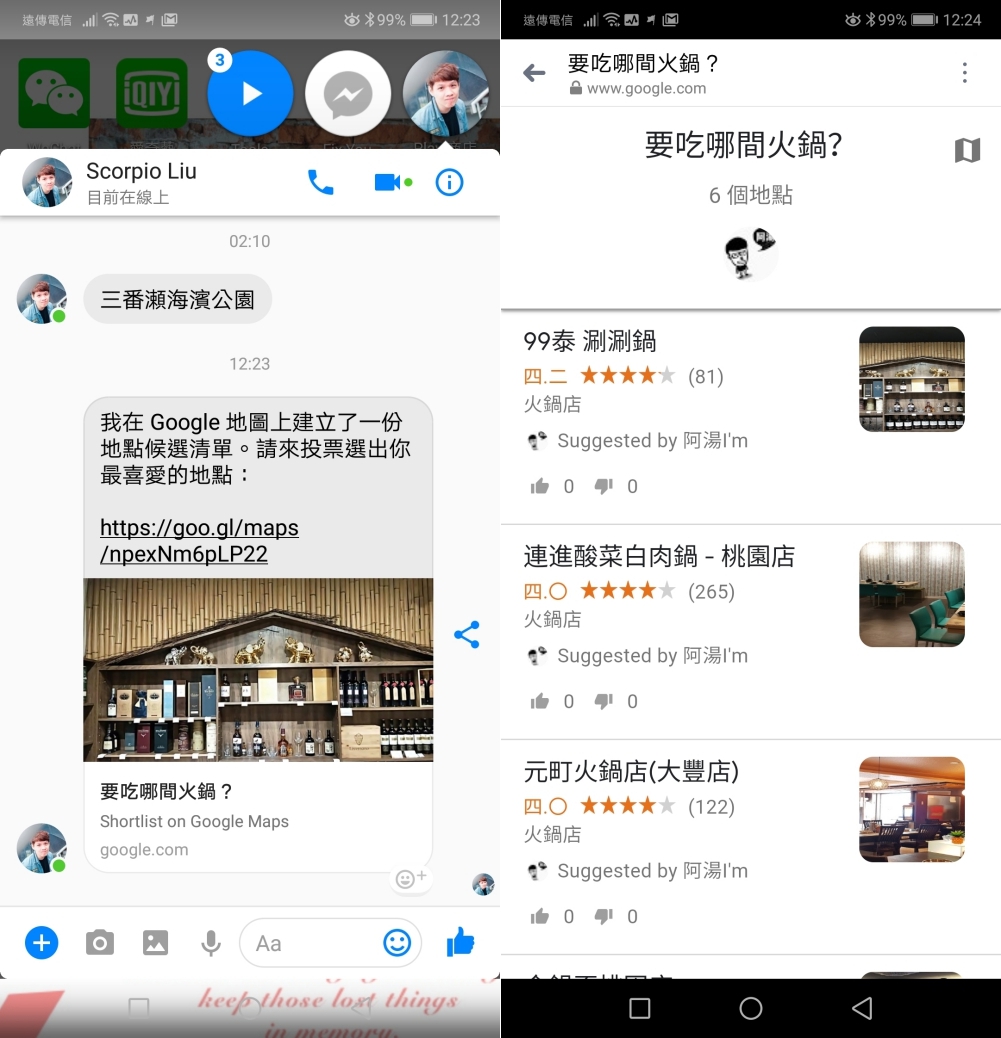This screenshot has width=1001, height=1038.
Task: Tap the Android home button
Action: point(750,1008)
